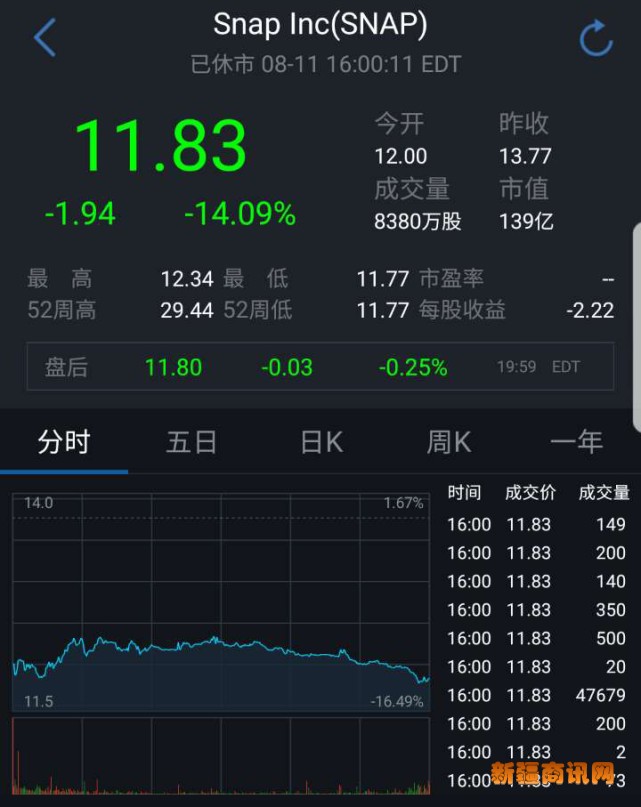
Task: Switch to the 周K weekly chart
Action: 448,442
